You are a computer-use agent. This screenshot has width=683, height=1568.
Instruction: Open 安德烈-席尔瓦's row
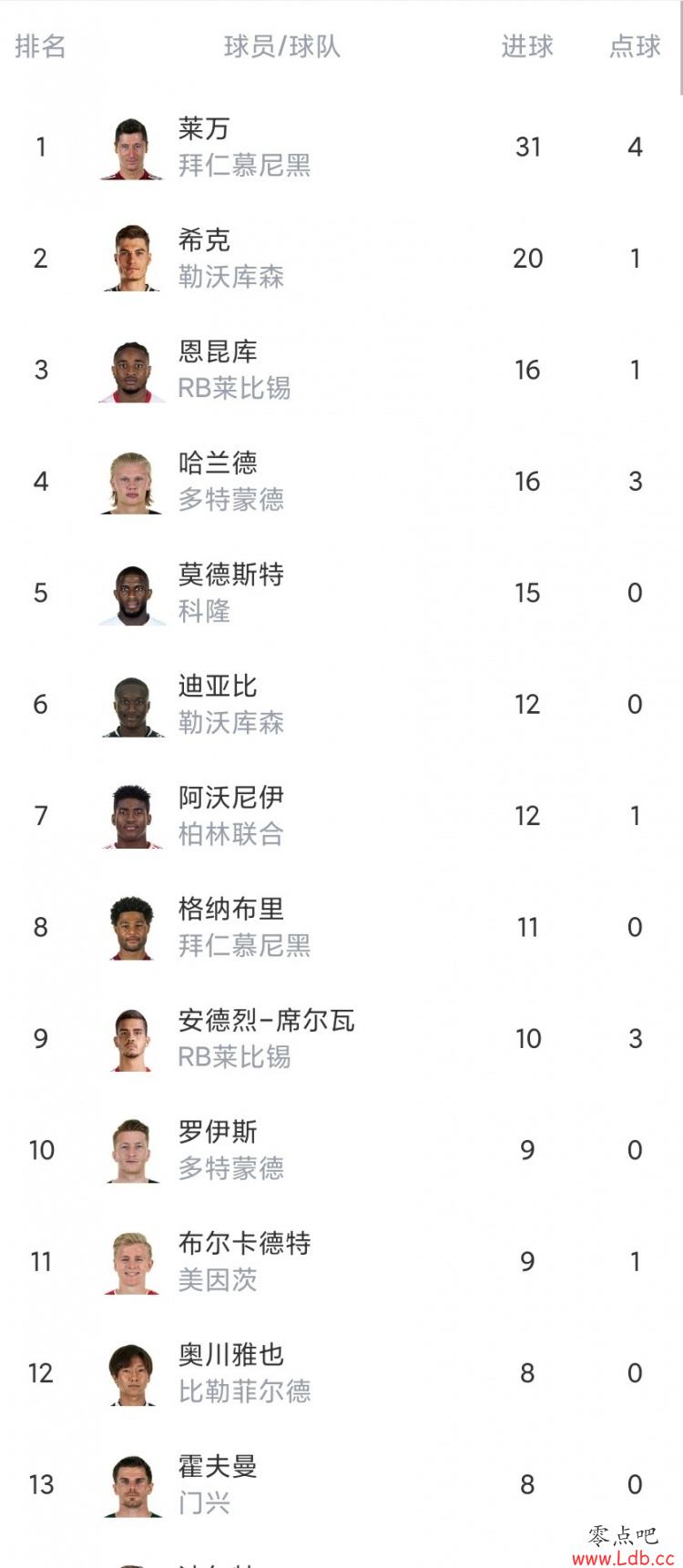point(341,1038)
